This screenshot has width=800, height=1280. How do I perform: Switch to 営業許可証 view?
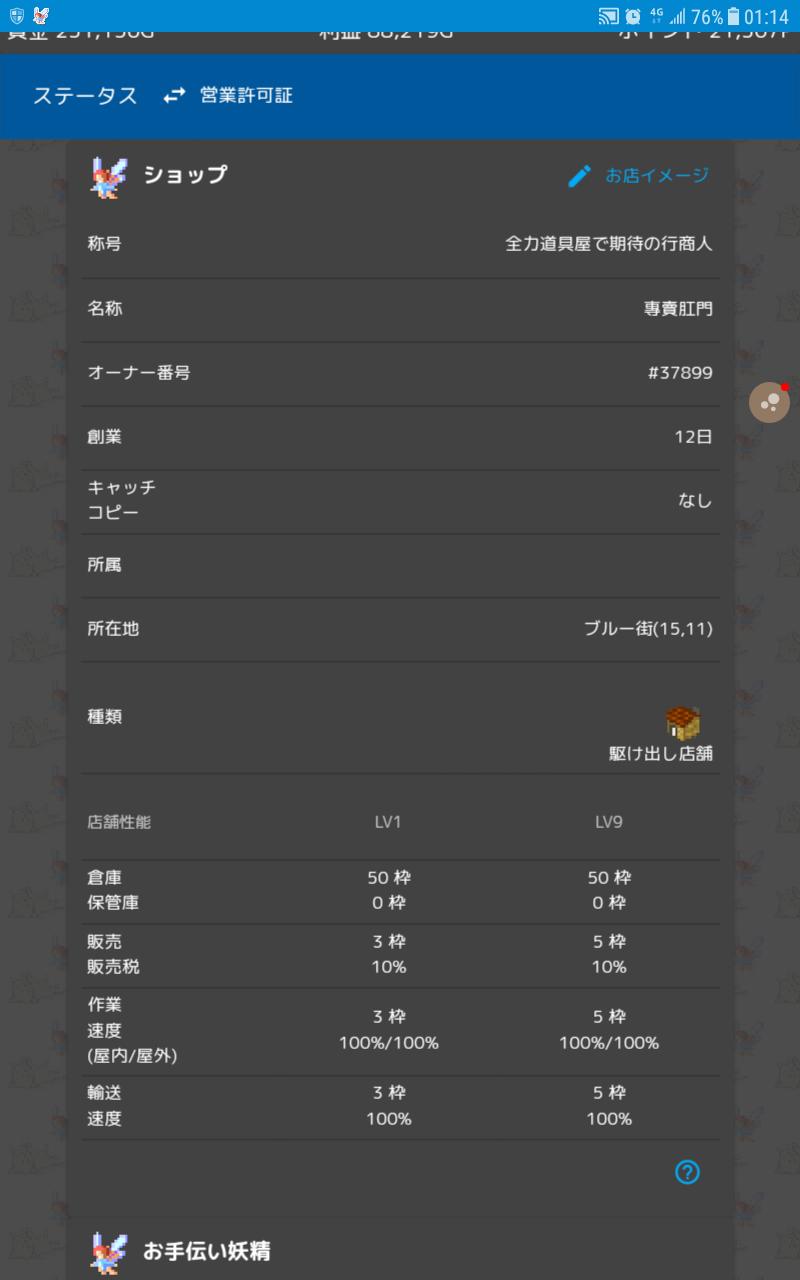(x=229, y=96)
